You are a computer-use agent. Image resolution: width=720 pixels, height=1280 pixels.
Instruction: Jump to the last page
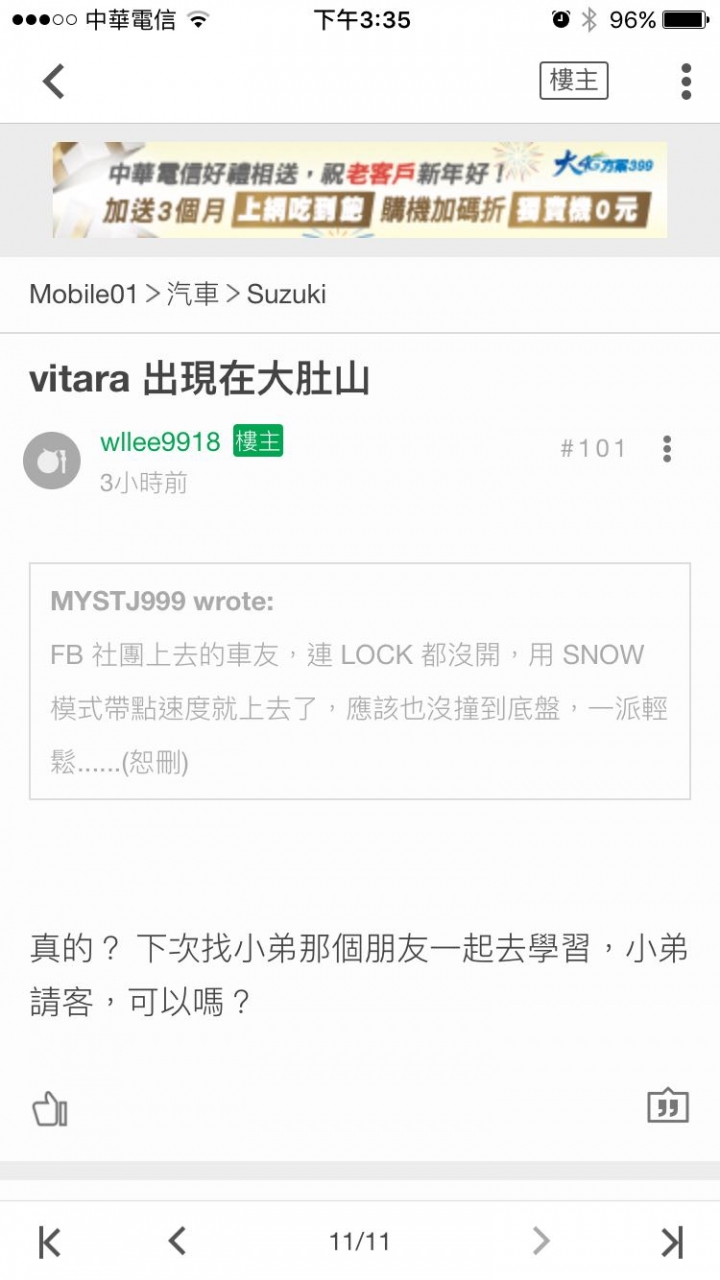[672, 1242]
